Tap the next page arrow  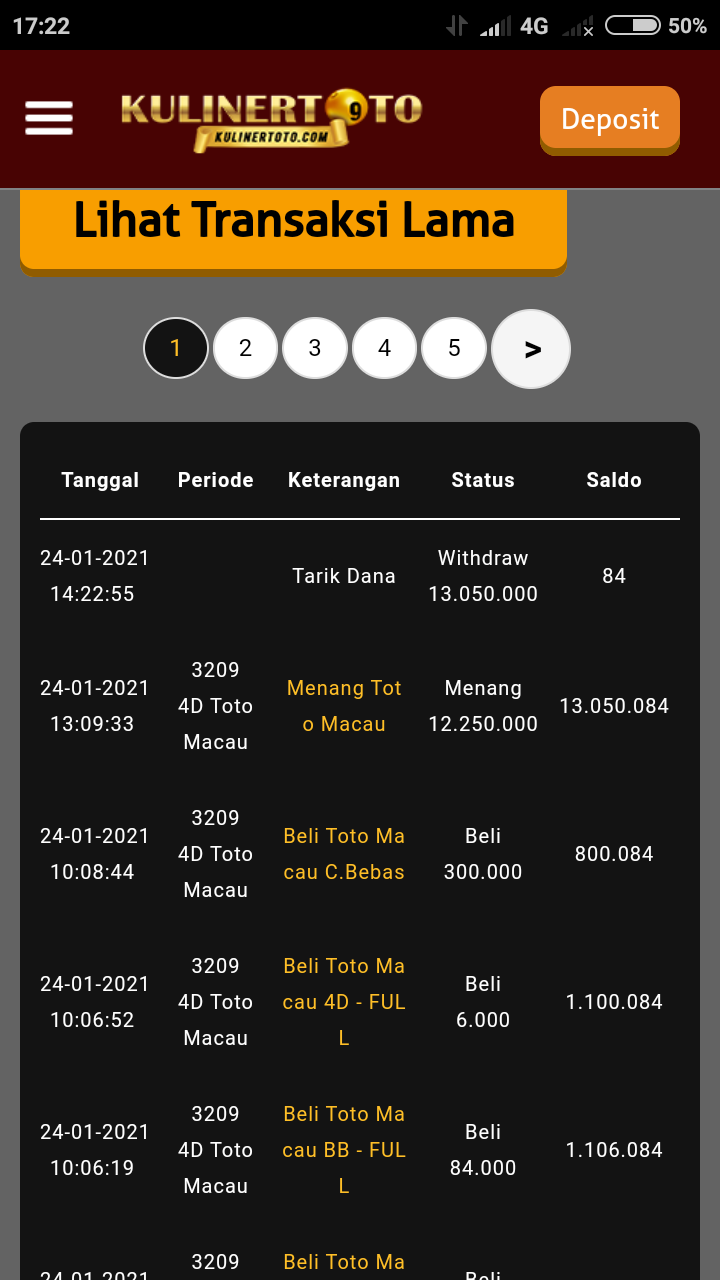click(531, 349)
